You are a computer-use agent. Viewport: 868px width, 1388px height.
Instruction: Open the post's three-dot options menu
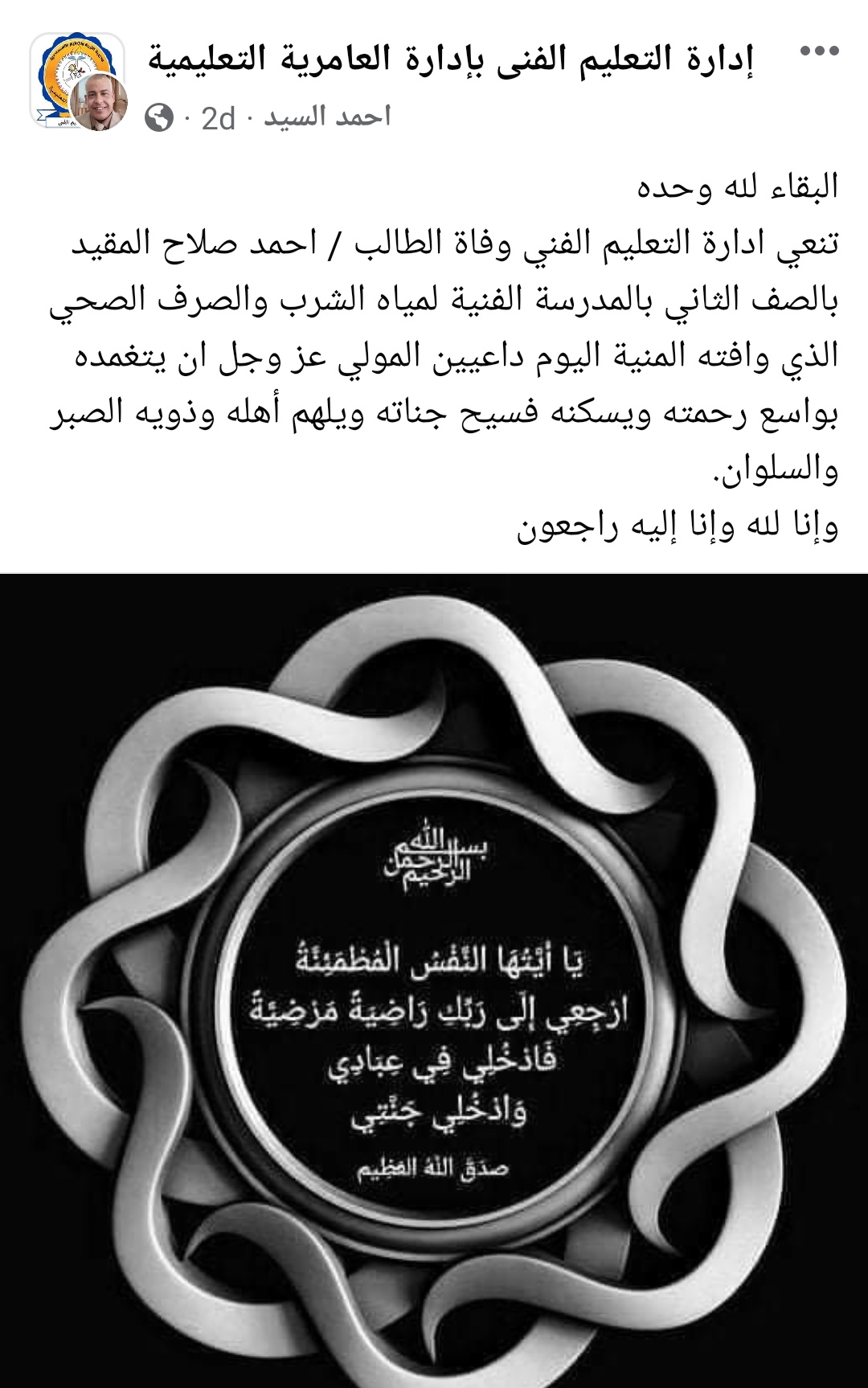pos(819,51)
